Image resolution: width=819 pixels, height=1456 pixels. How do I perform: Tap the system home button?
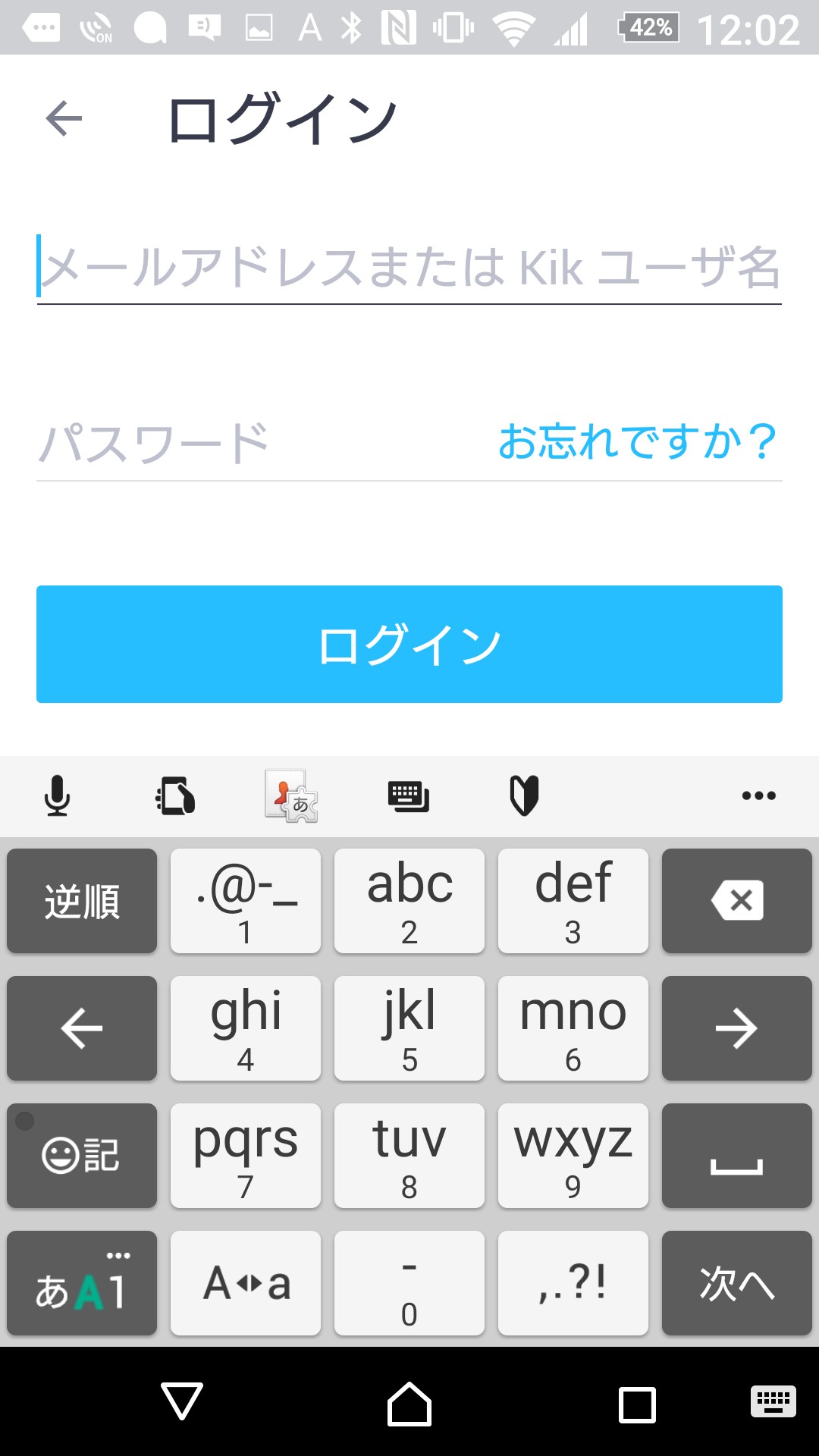tap(409, 1404)
